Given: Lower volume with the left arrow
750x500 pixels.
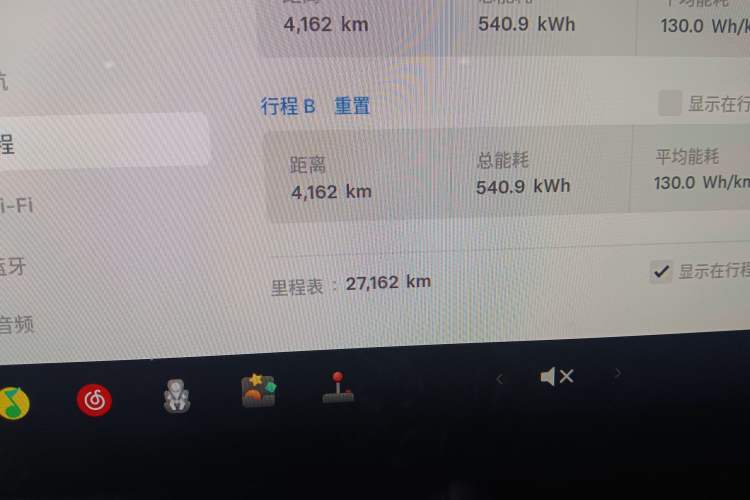Looking at the screenshot, I should pyautogui.click(x=500, y=378).
